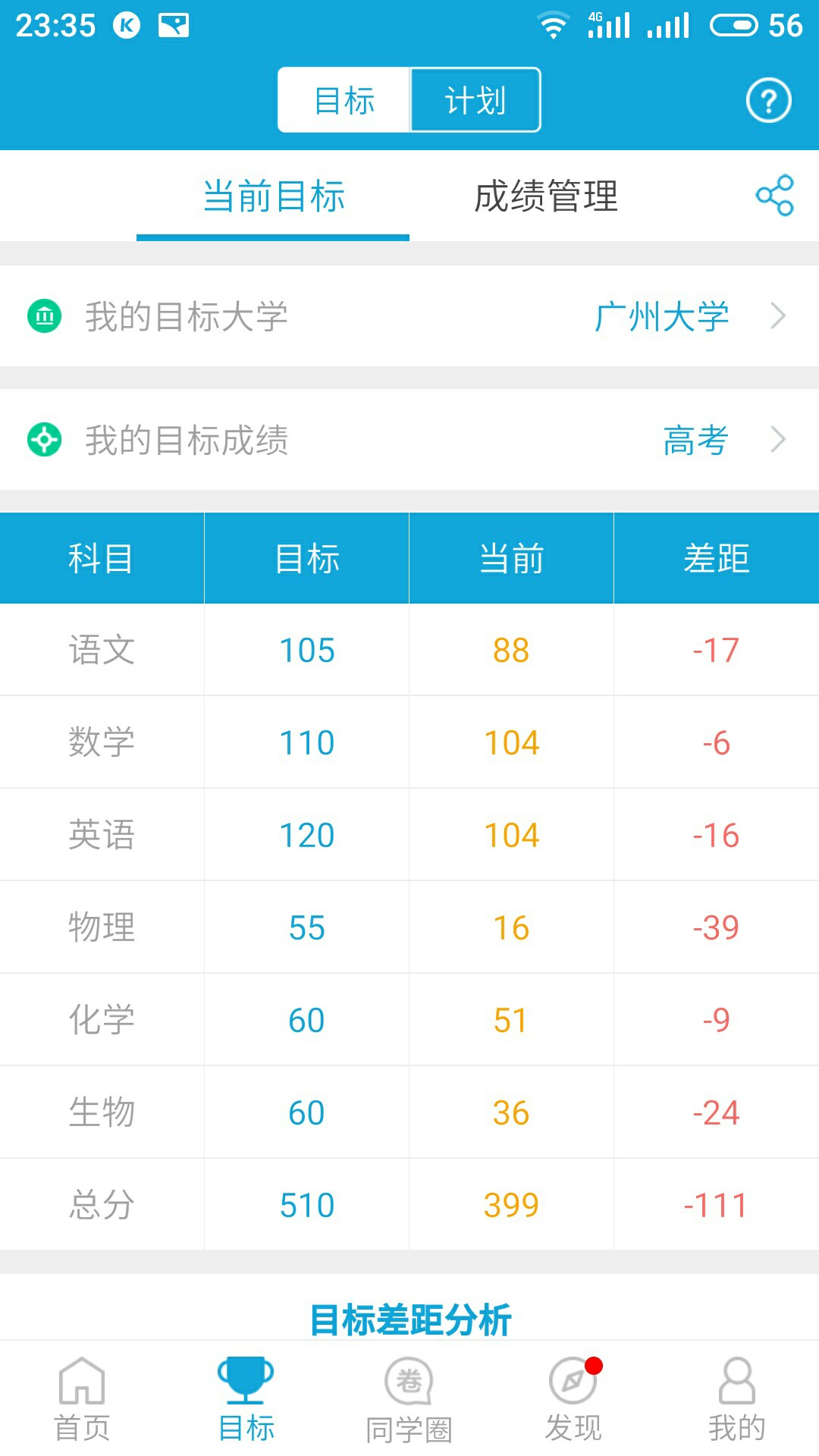Open 我的目标大学 row showing 广州大学
Viewport: 819px width, 1456px height.
(409, 316)
